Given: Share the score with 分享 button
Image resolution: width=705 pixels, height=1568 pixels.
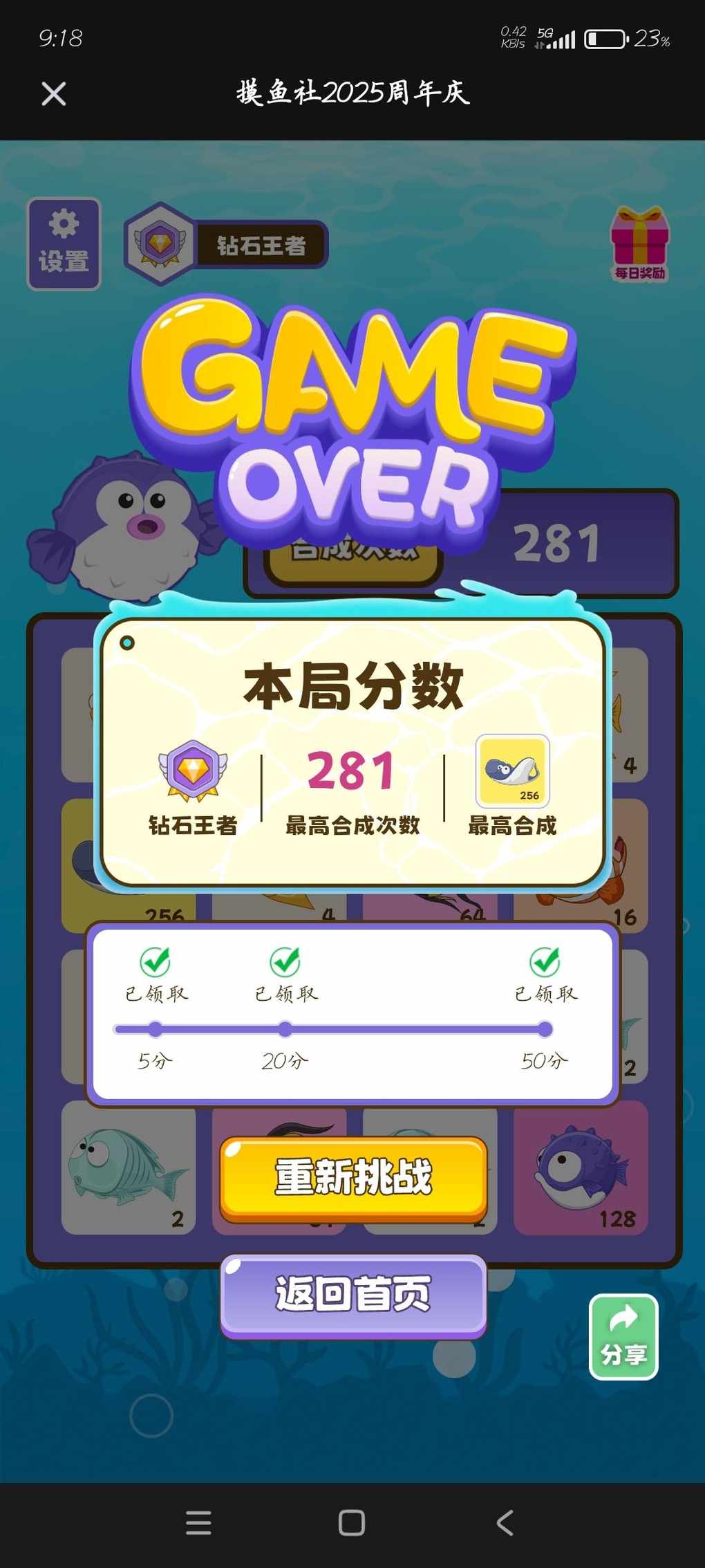Looking at the screenshot, I should 623,1336.
